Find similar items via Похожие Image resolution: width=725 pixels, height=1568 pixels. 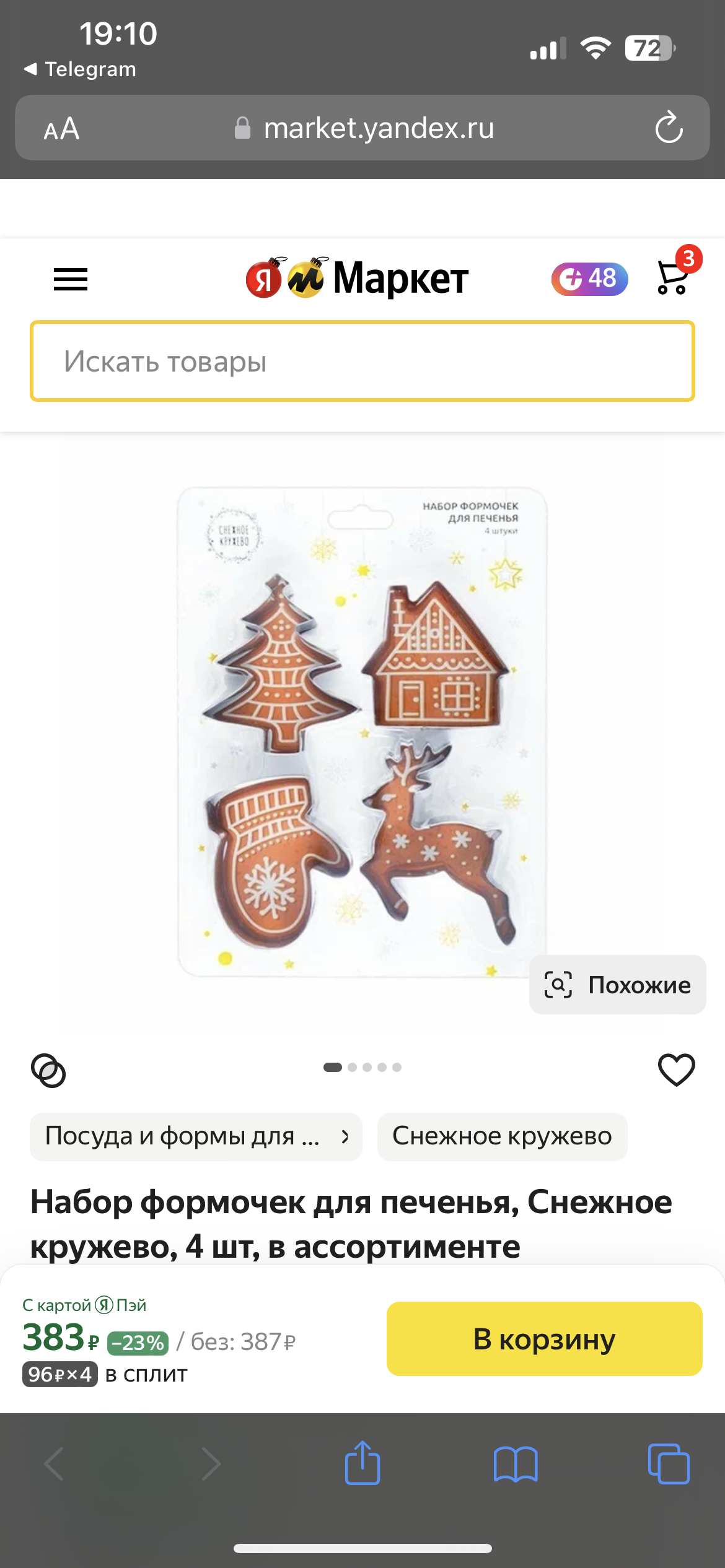click(x=617, y=985)
